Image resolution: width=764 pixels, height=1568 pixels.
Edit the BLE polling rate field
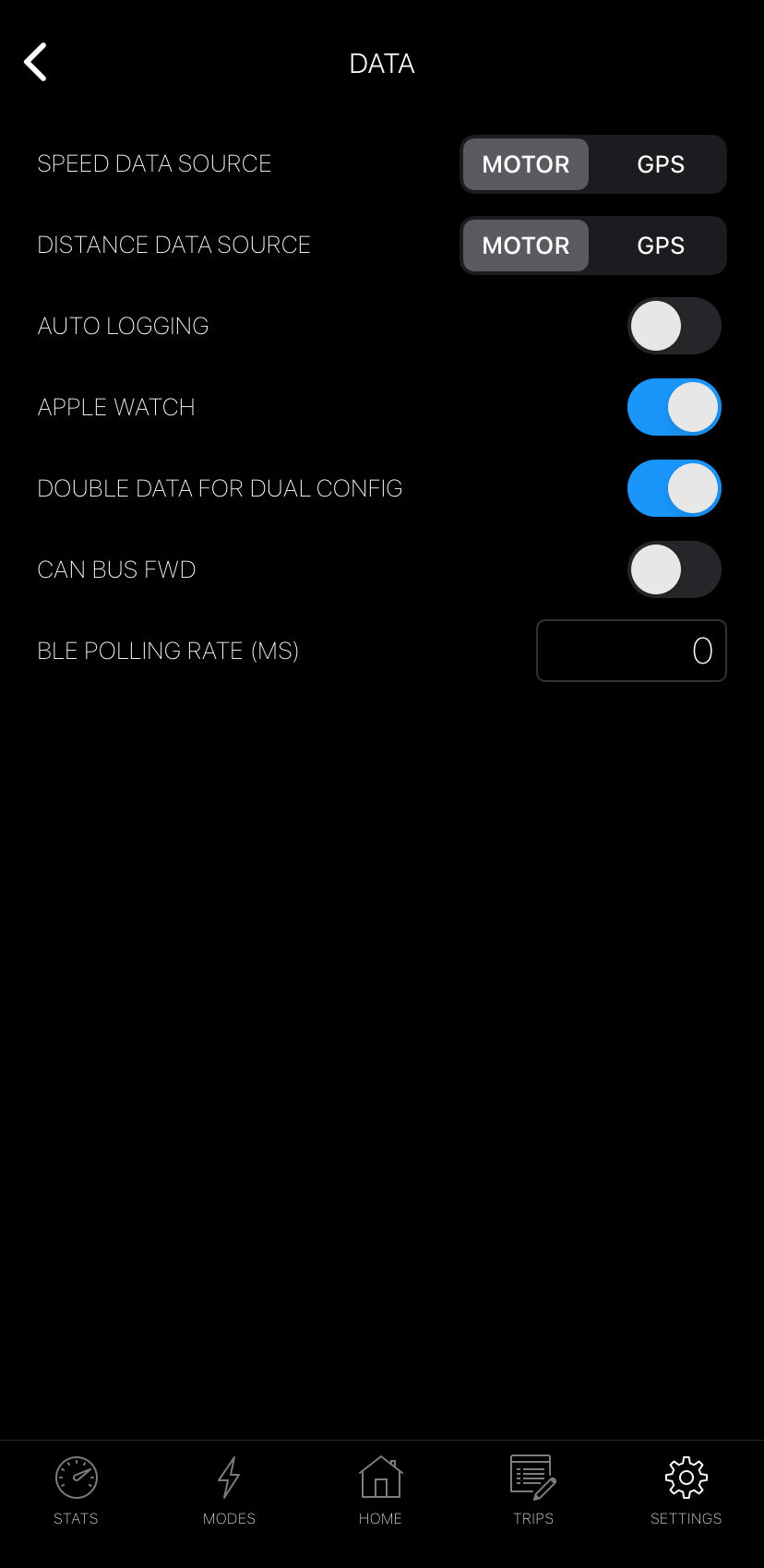[631, 651]
